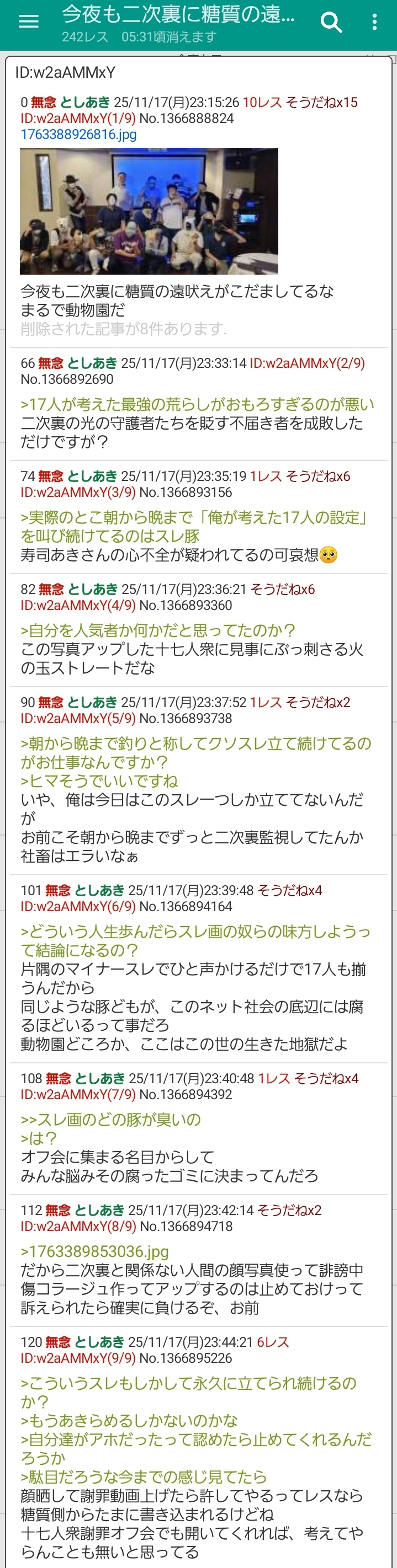This screenshot has height=1568, width=397.
Task: Show the 1レス reply on post 74
Action: [265, 476]
